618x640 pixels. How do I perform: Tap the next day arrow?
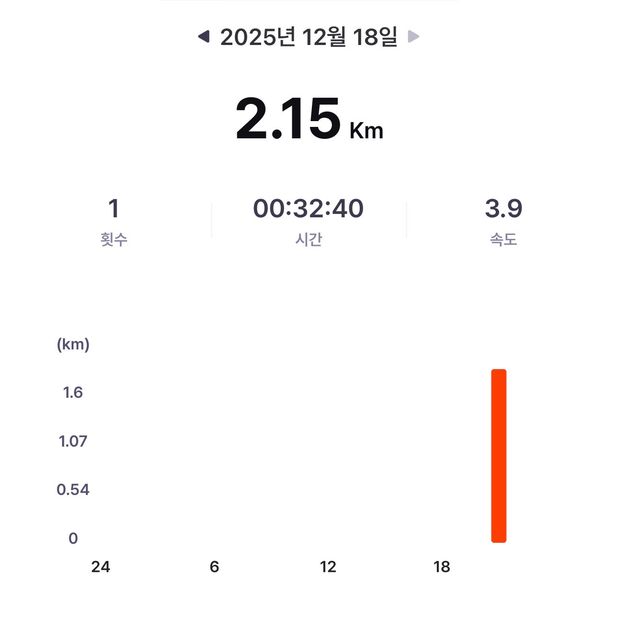pos(414,37)
